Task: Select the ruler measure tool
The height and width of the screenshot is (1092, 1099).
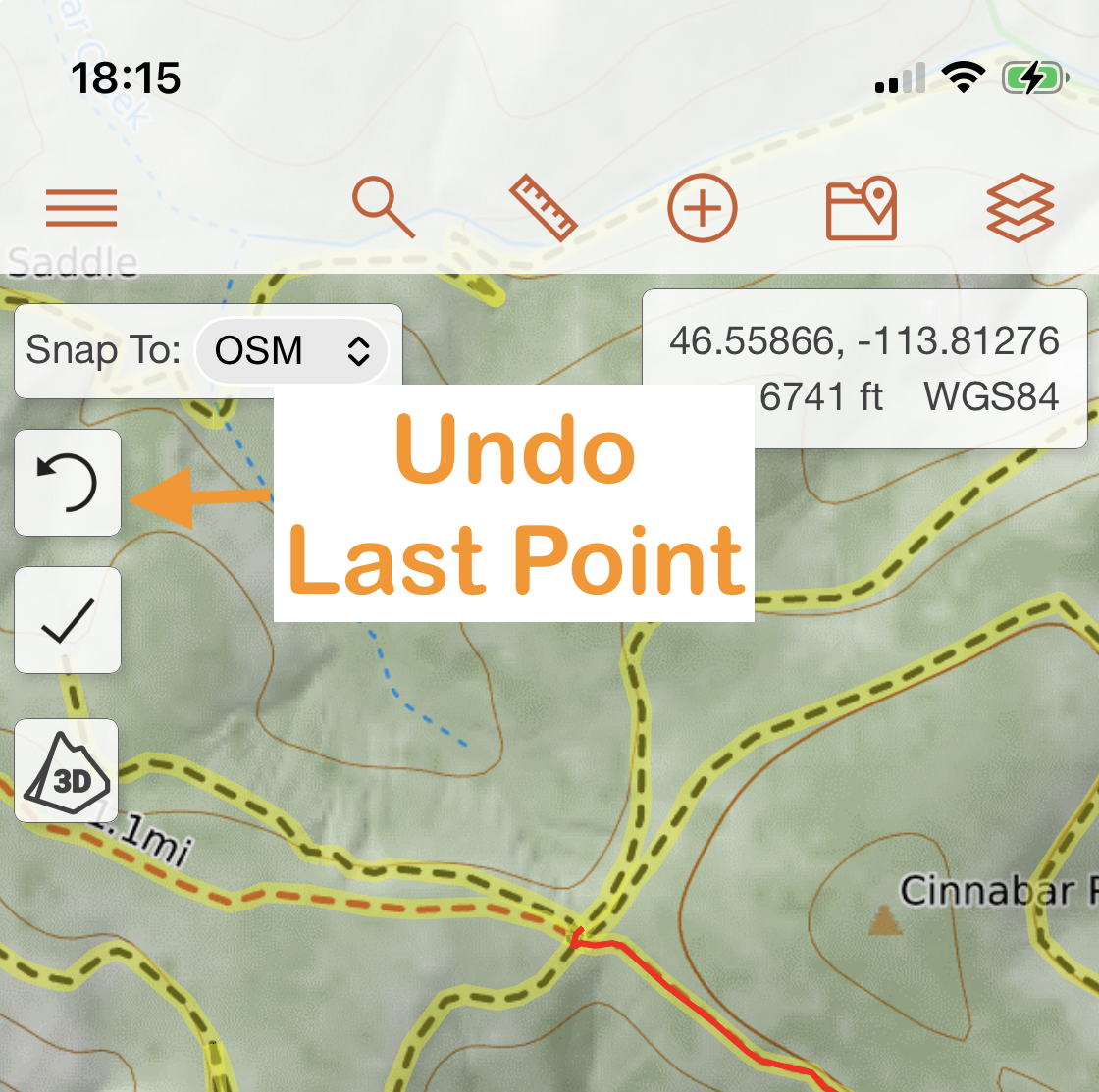Action: [x=543, y=208]
